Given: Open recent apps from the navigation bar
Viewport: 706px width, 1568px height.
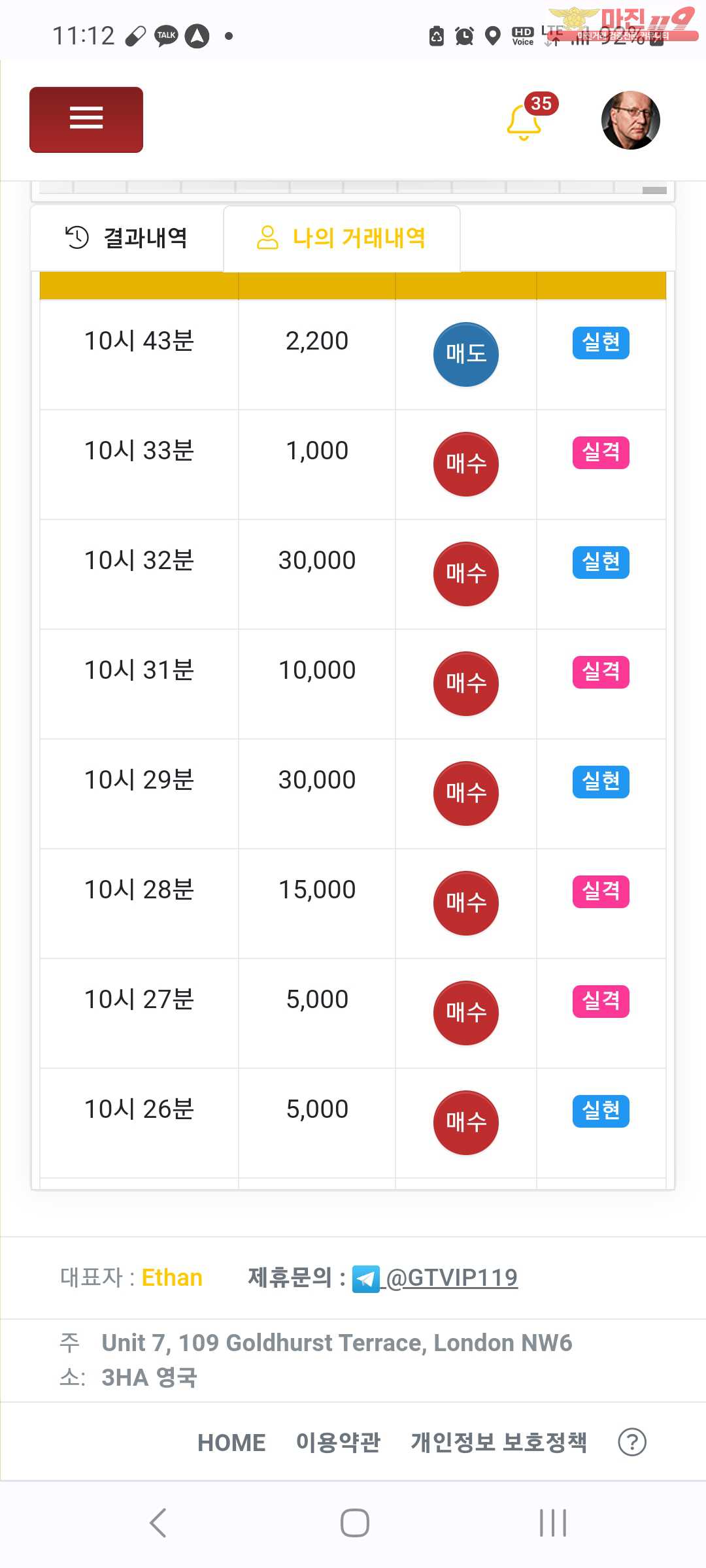Looking at the screenshot, I should (x=553, y=1523).
